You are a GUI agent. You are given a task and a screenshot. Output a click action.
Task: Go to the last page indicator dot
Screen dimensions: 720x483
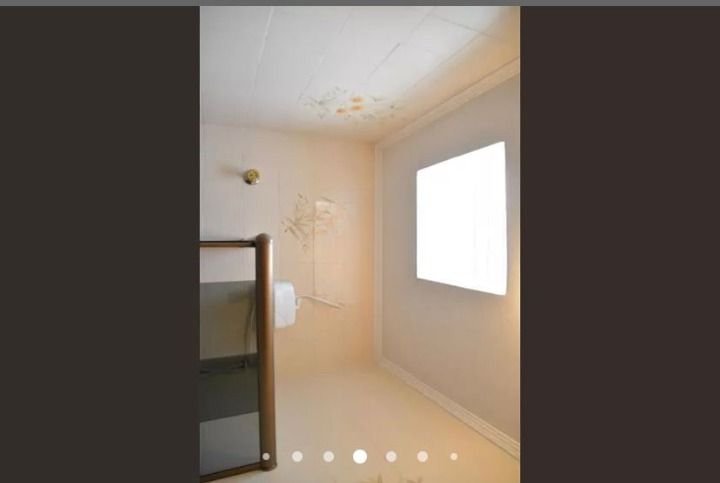point(453,456)
